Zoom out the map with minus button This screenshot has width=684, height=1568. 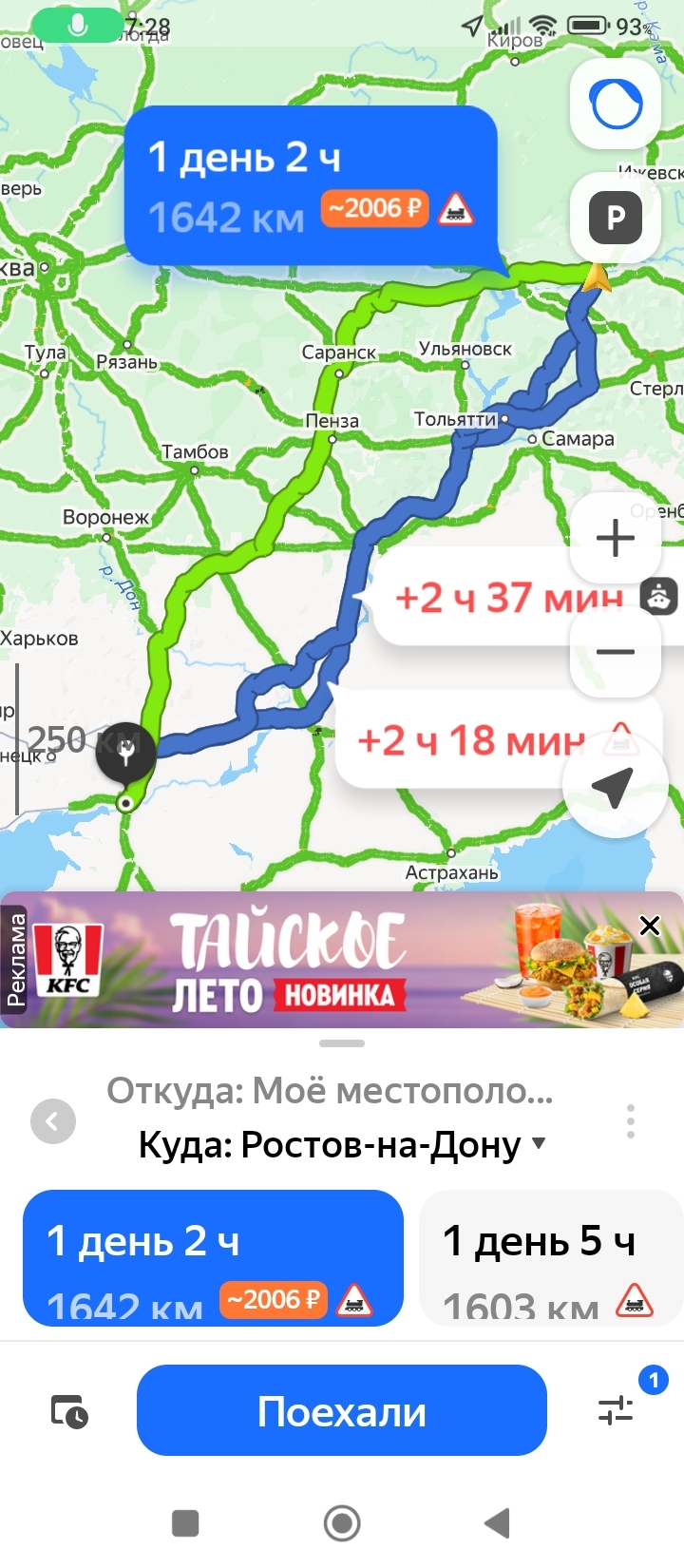pyautogui.click(x=616, y=652)
